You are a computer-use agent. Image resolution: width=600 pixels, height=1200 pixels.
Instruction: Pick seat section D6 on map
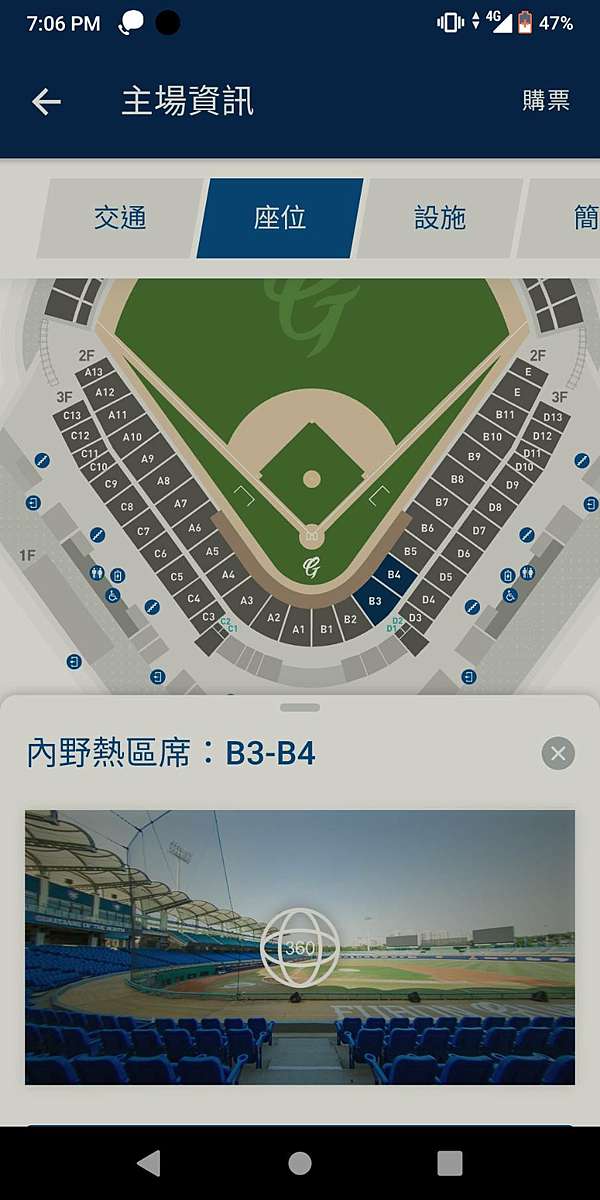(x=463, y=553)
